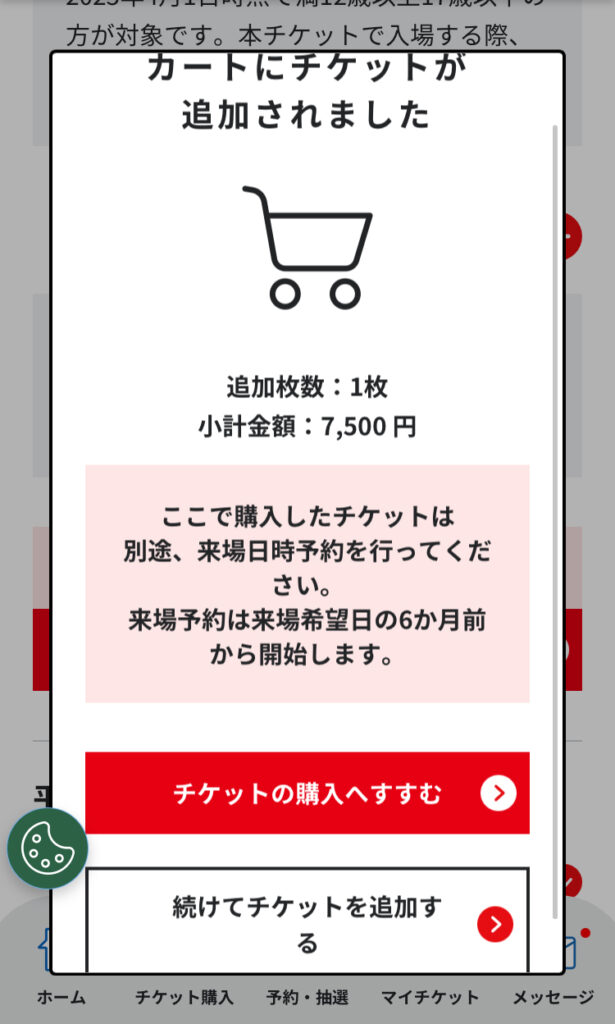The height and width of the screenshot is (1024, 615).
Task: Go to the マイチケット tab
Action: (430, 996)
